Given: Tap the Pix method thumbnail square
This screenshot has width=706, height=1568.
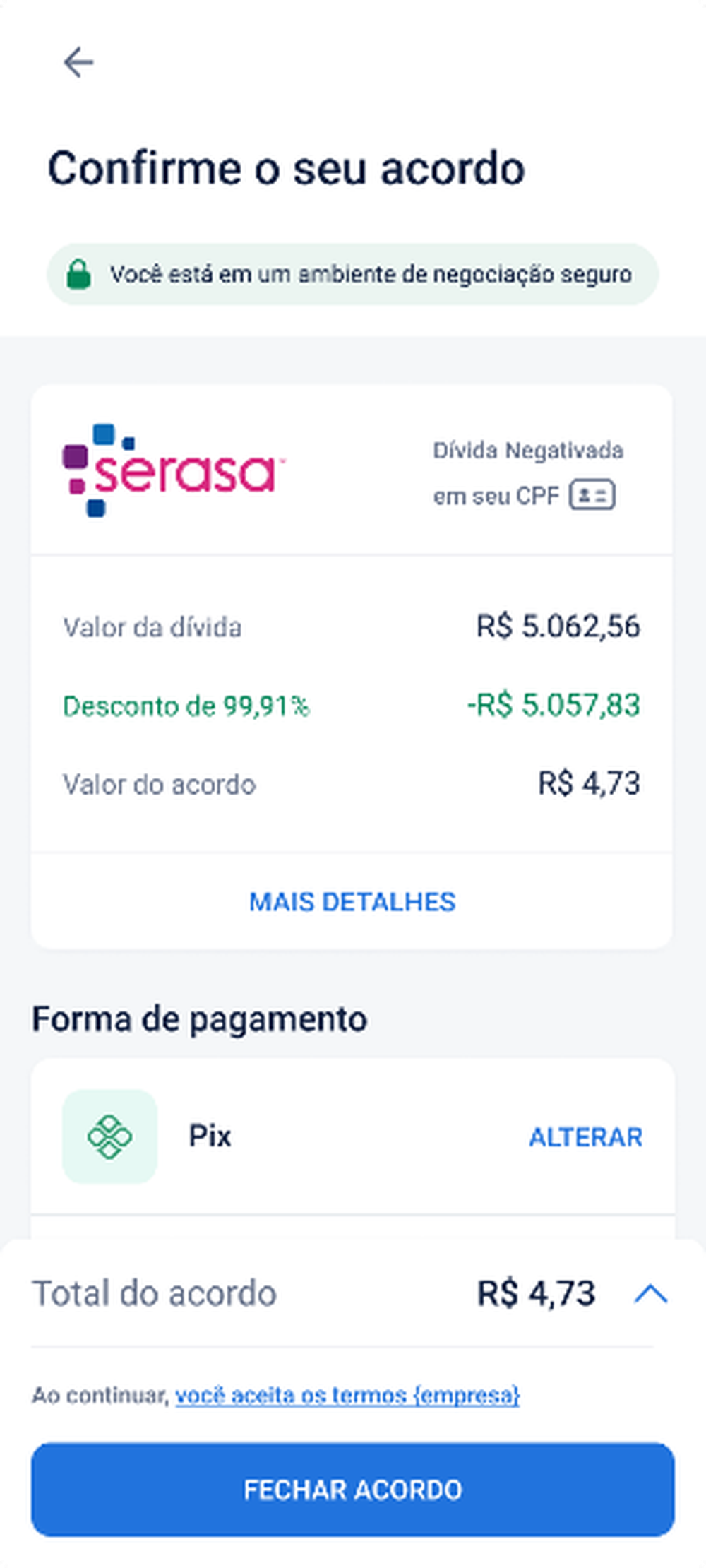Looking at the screenshot, I should click(109, 1136).
